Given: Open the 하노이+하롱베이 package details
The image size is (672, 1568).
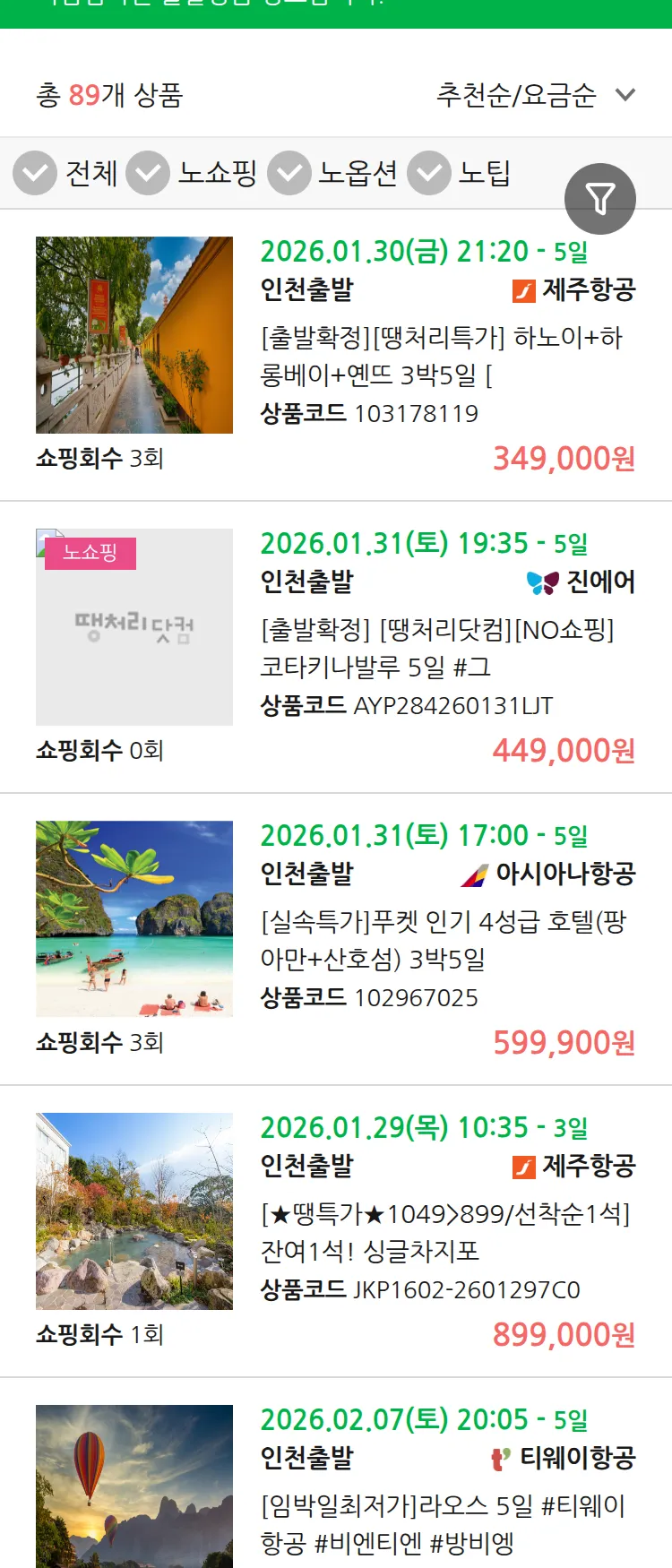Looking at the screenshot, I should [x=430, y=359].
